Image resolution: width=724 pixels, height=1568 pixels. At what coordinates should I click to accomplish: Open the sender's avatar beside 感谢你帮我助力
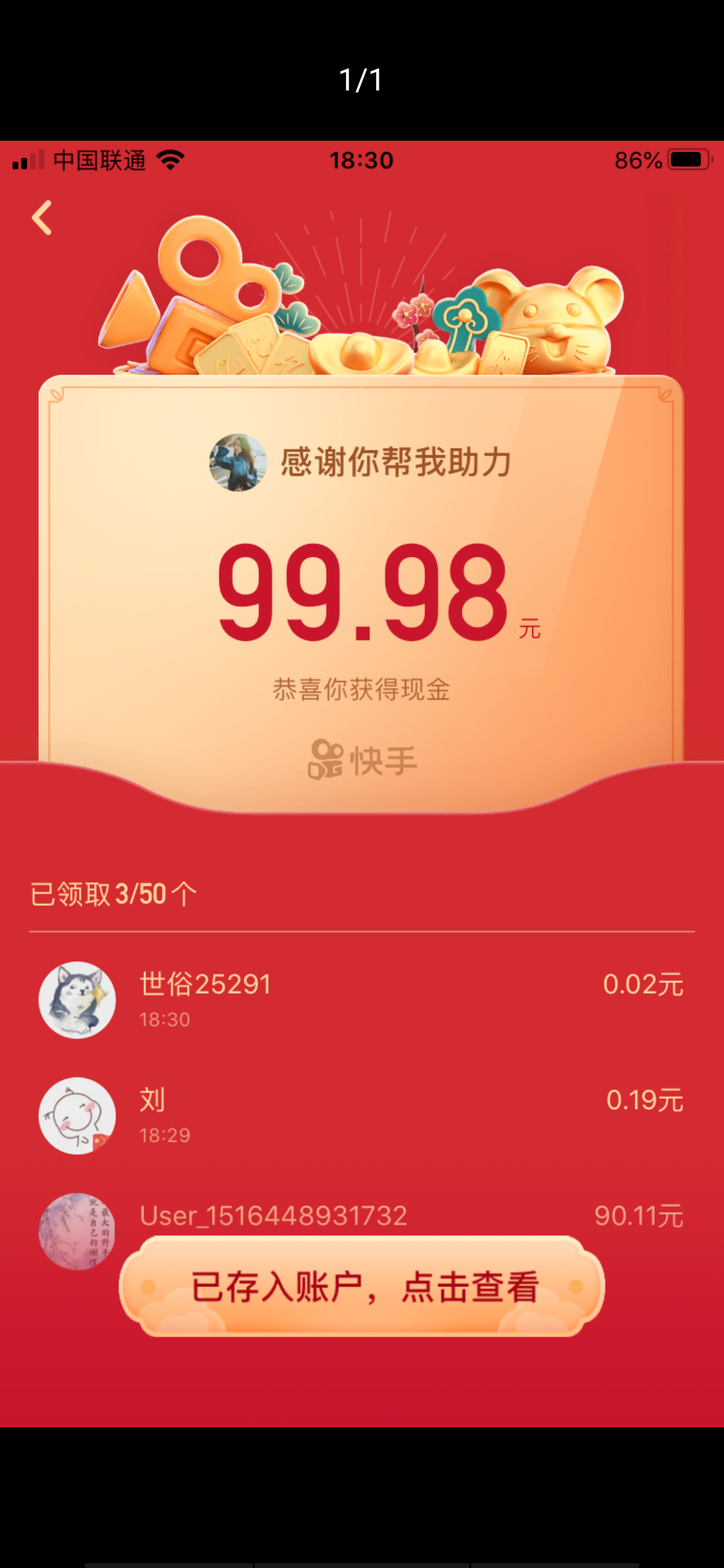coord(238,462)
